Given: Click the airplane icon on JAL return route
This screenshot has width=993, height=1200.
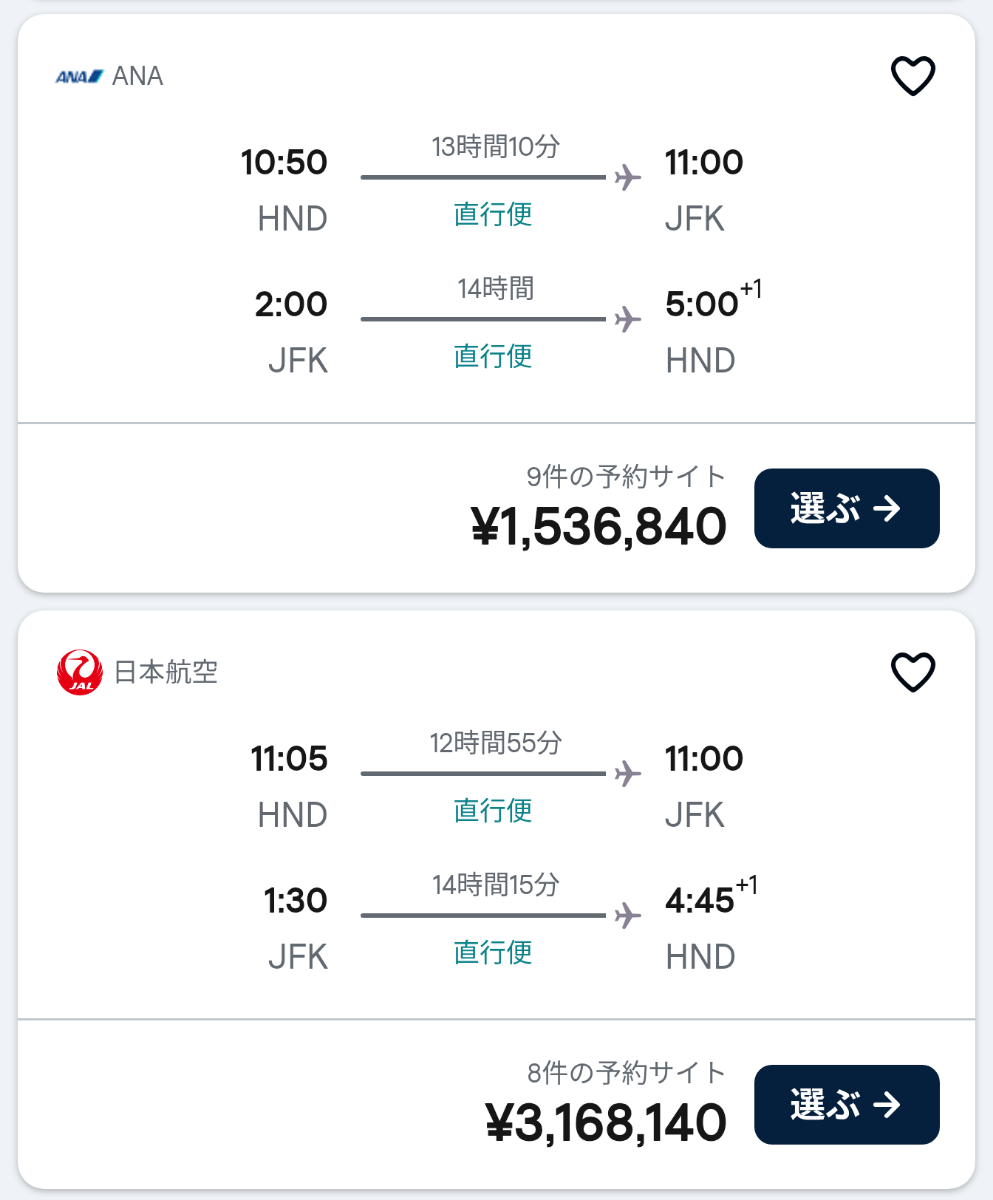Looking at the screenshot, I should coord(628,914).
